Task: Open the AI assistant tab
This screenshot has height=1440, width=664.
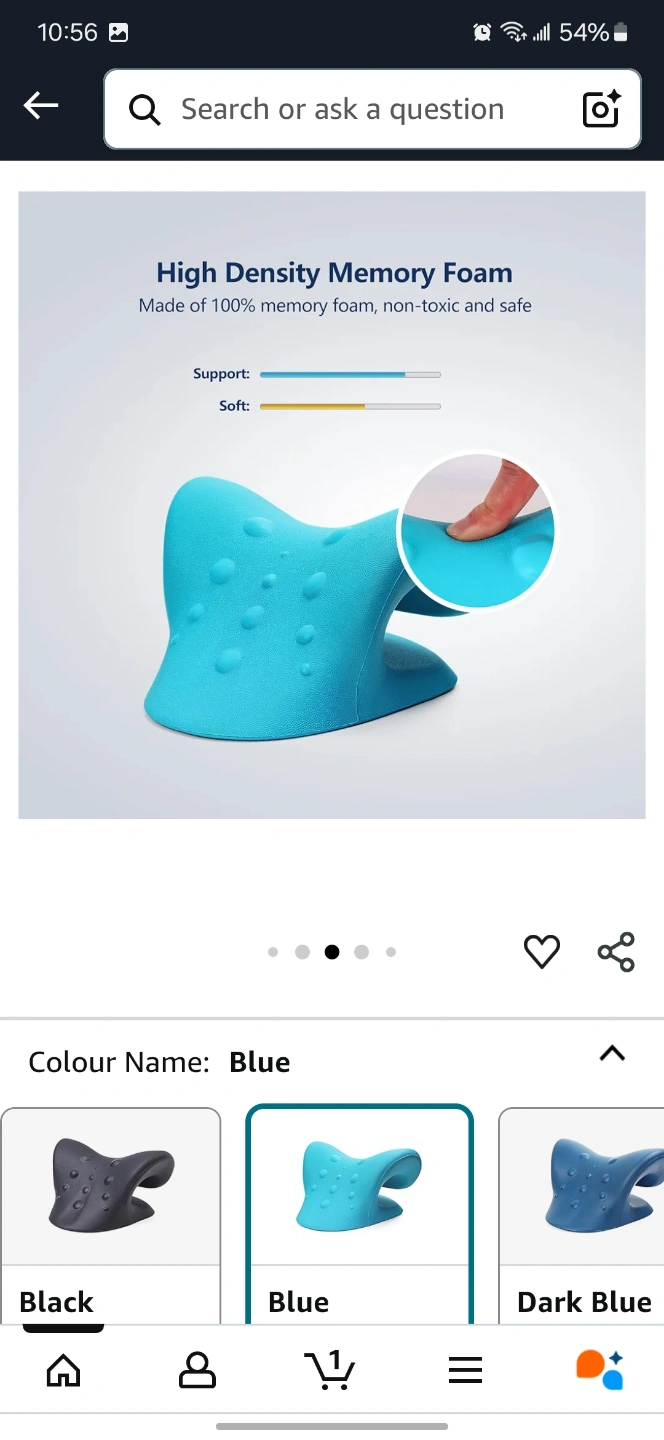Action: pos(599,1369)
